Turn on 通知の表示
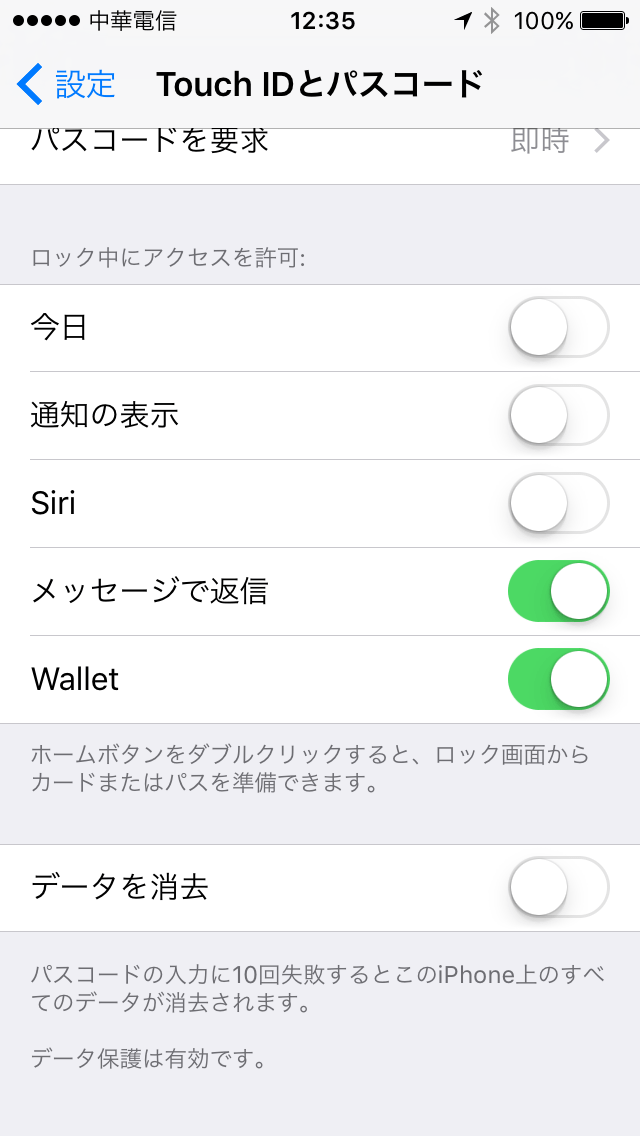Viewport: 640px width, 1136px height. point(558,415)
